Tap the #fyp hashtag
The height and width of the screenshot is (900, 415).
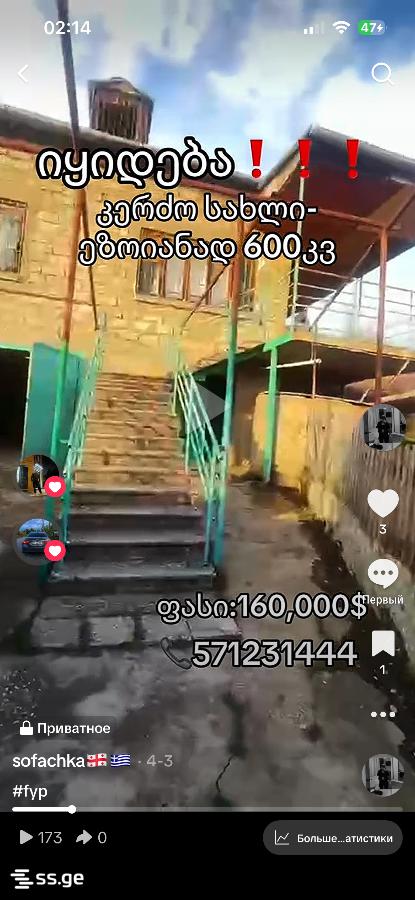tap(30, 792)
